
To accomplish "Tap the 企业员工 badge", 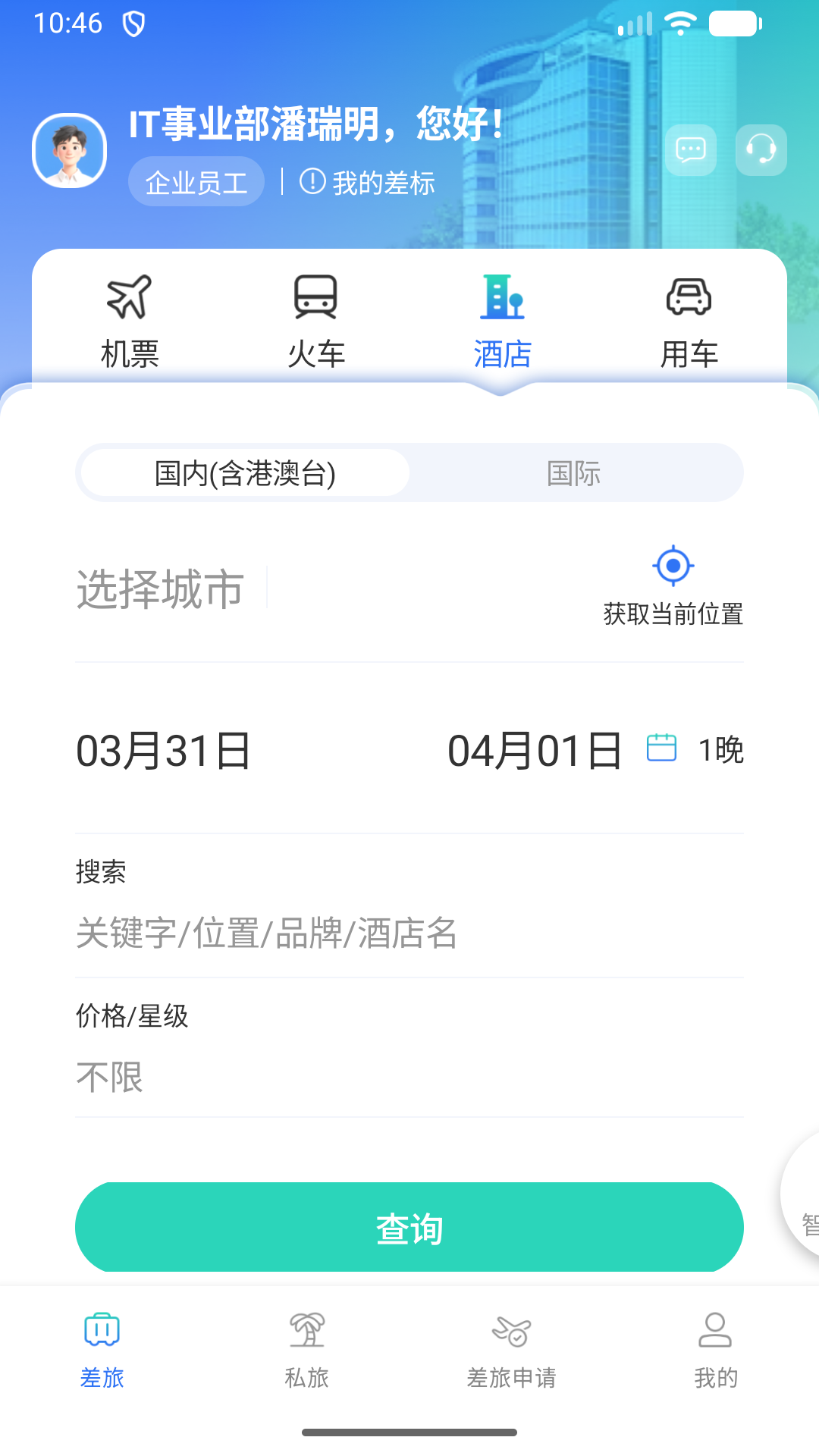I will point(196,180).
